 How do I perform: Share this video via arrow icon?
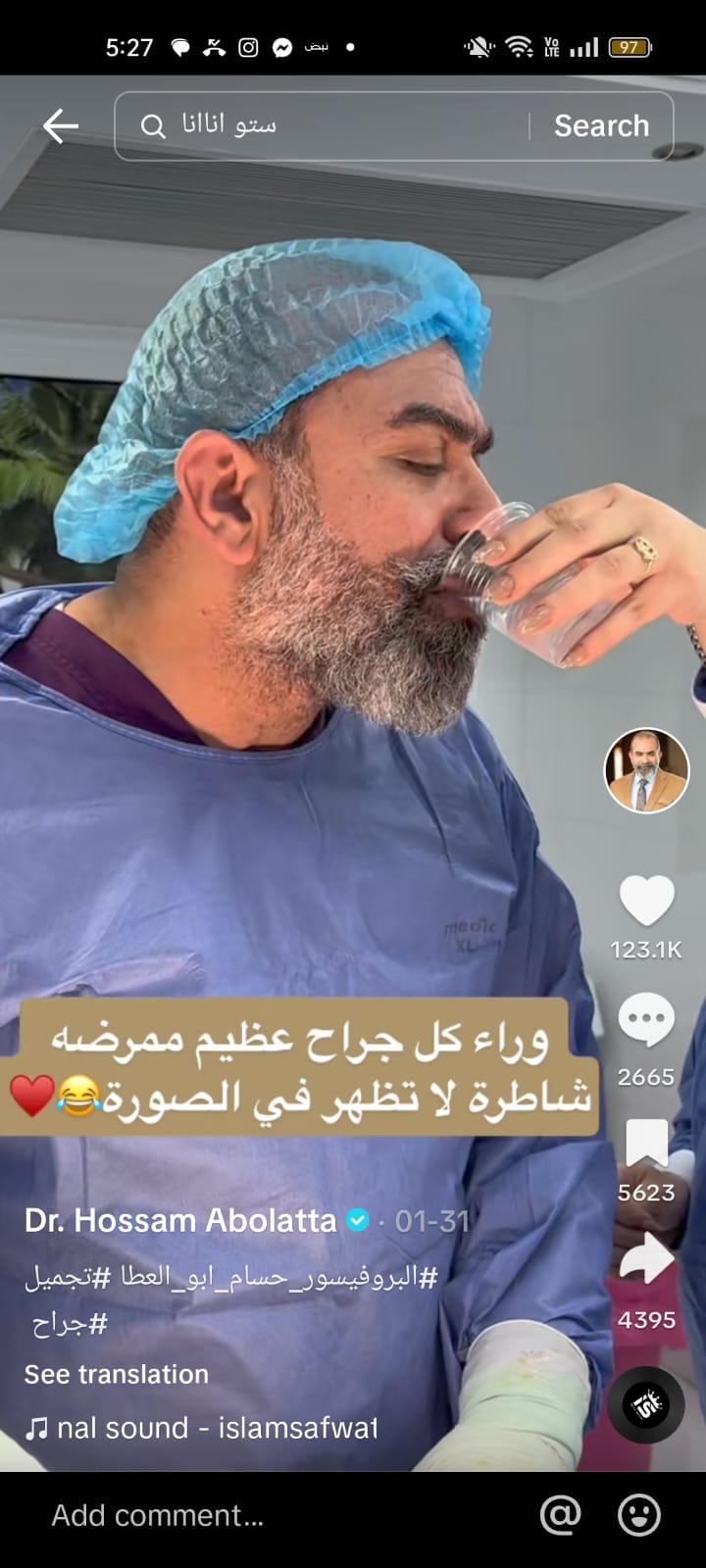tap(646, 1263)
